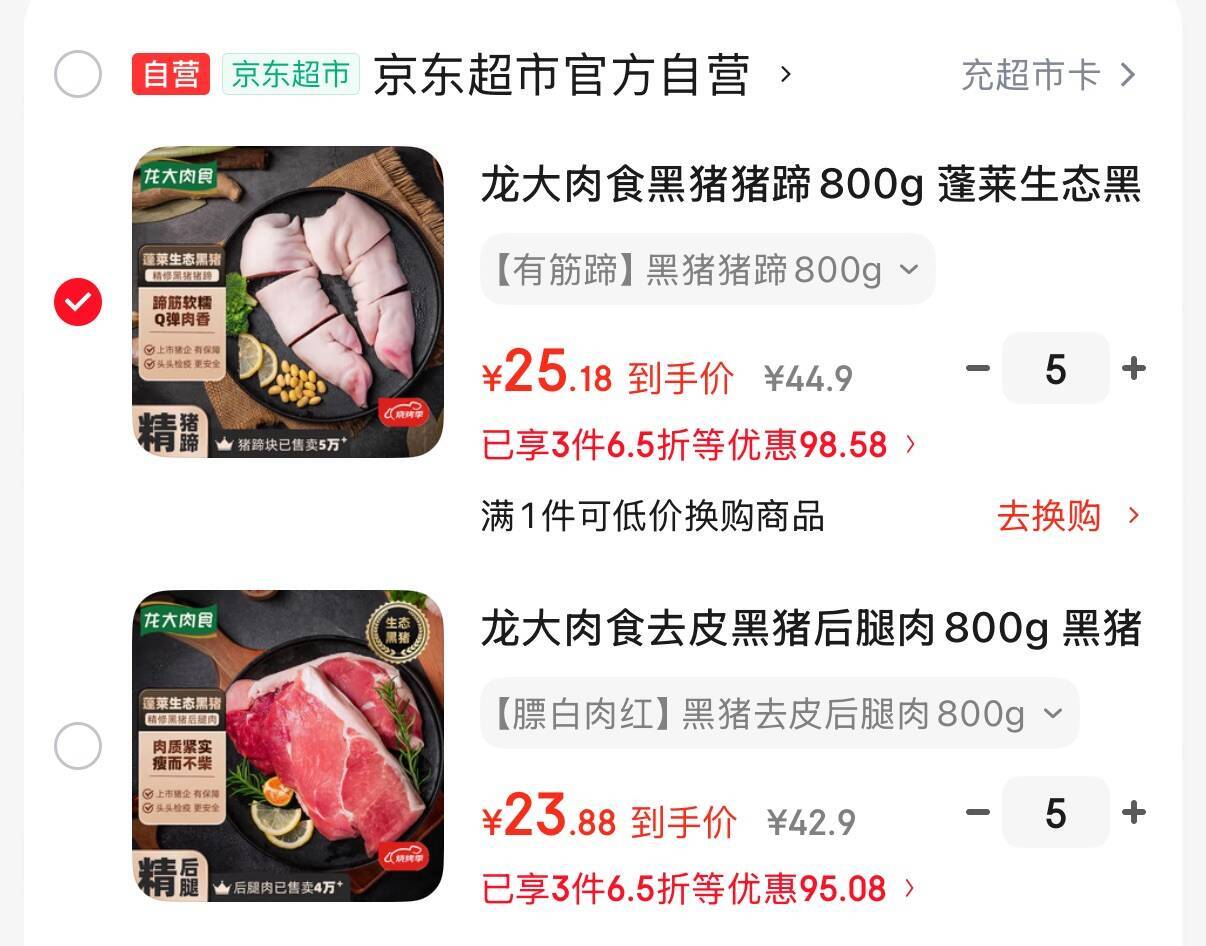Viewport: 1206px width, 946px height.
Task: Open the 京东超市官方自营 store page
Action: 562,75
